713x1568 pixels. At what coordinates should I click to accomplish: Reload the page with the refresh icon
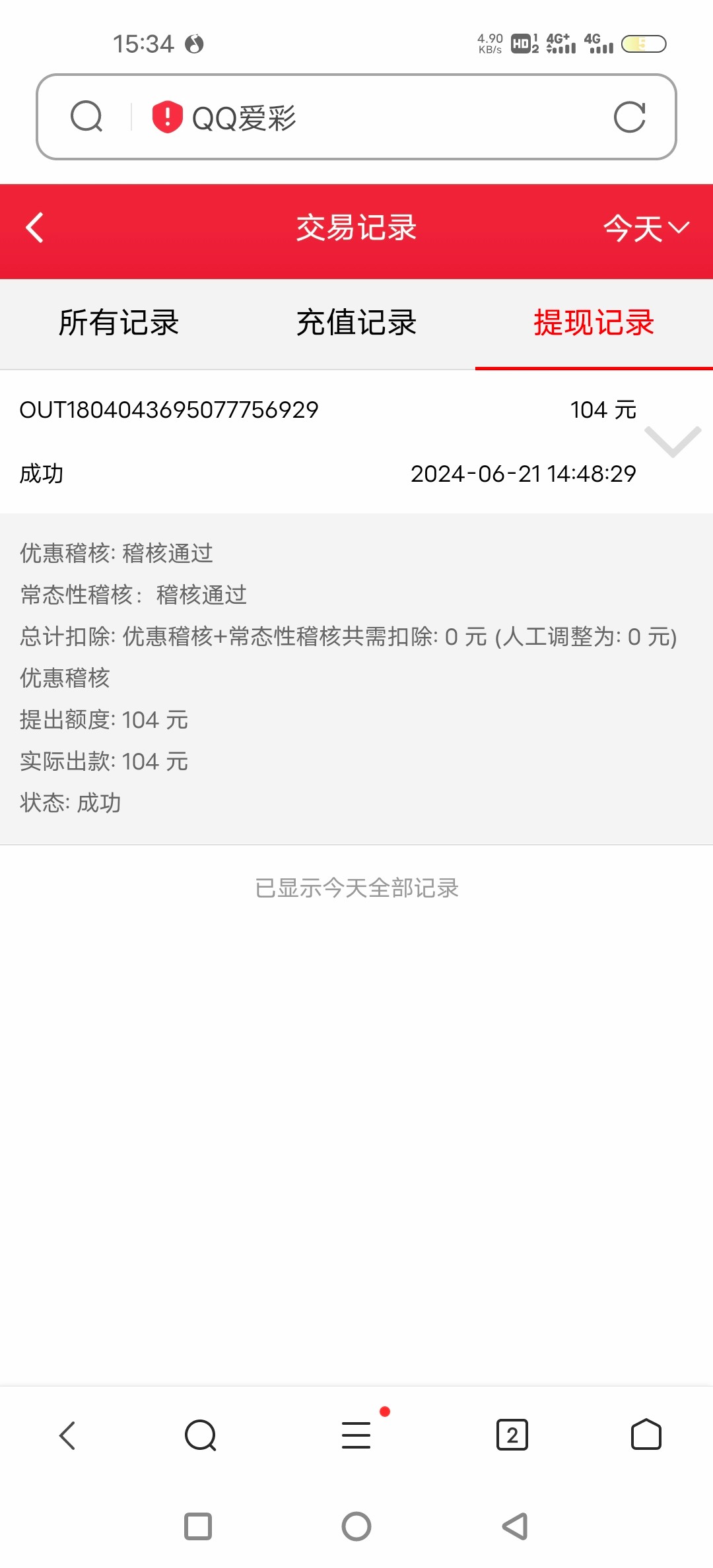(629, 117)
